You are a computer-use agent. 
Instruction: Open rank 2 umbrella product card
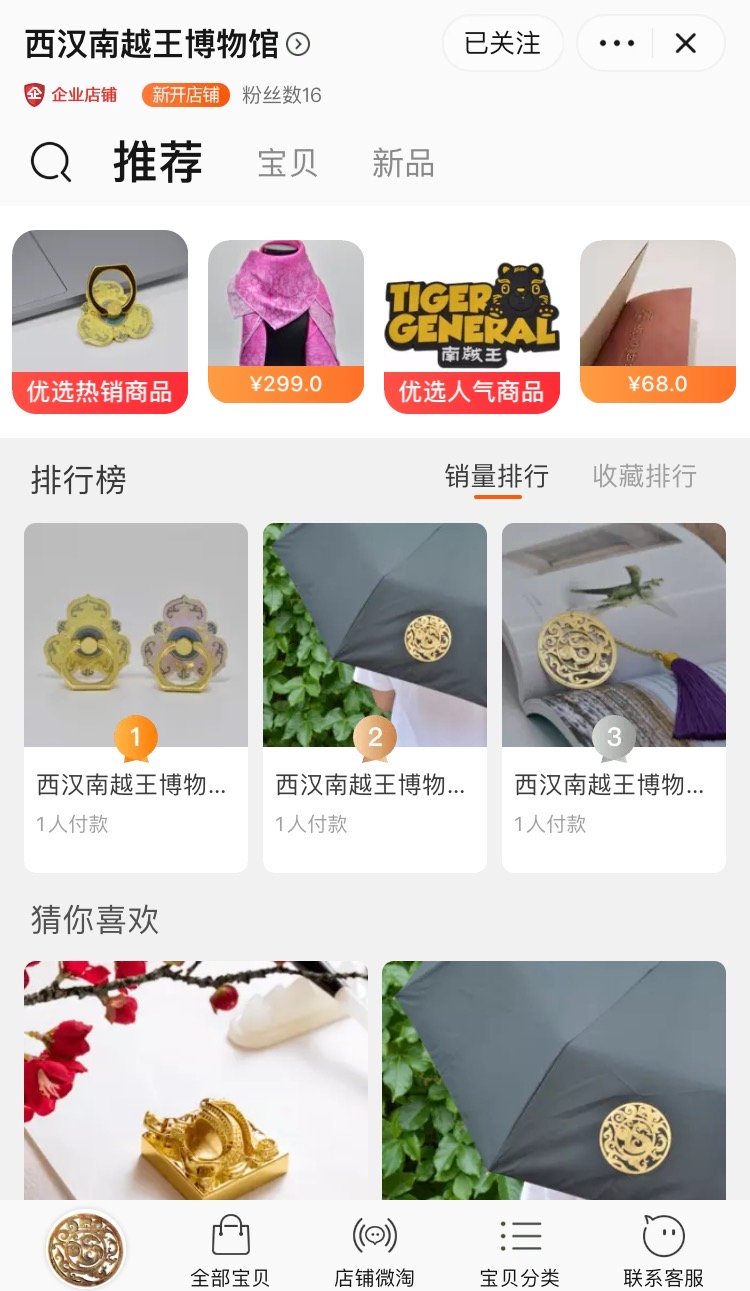click(375, 696)
